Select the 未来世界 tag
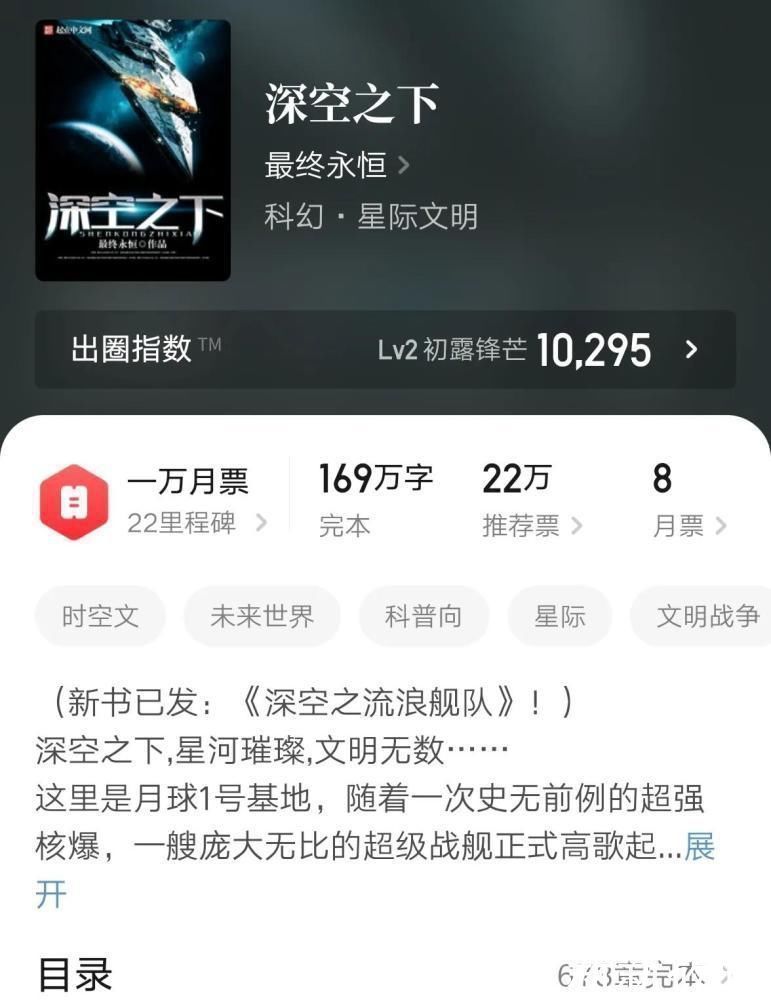The width and height of the screenshot is (771, 1000). [x=261, y=616]
